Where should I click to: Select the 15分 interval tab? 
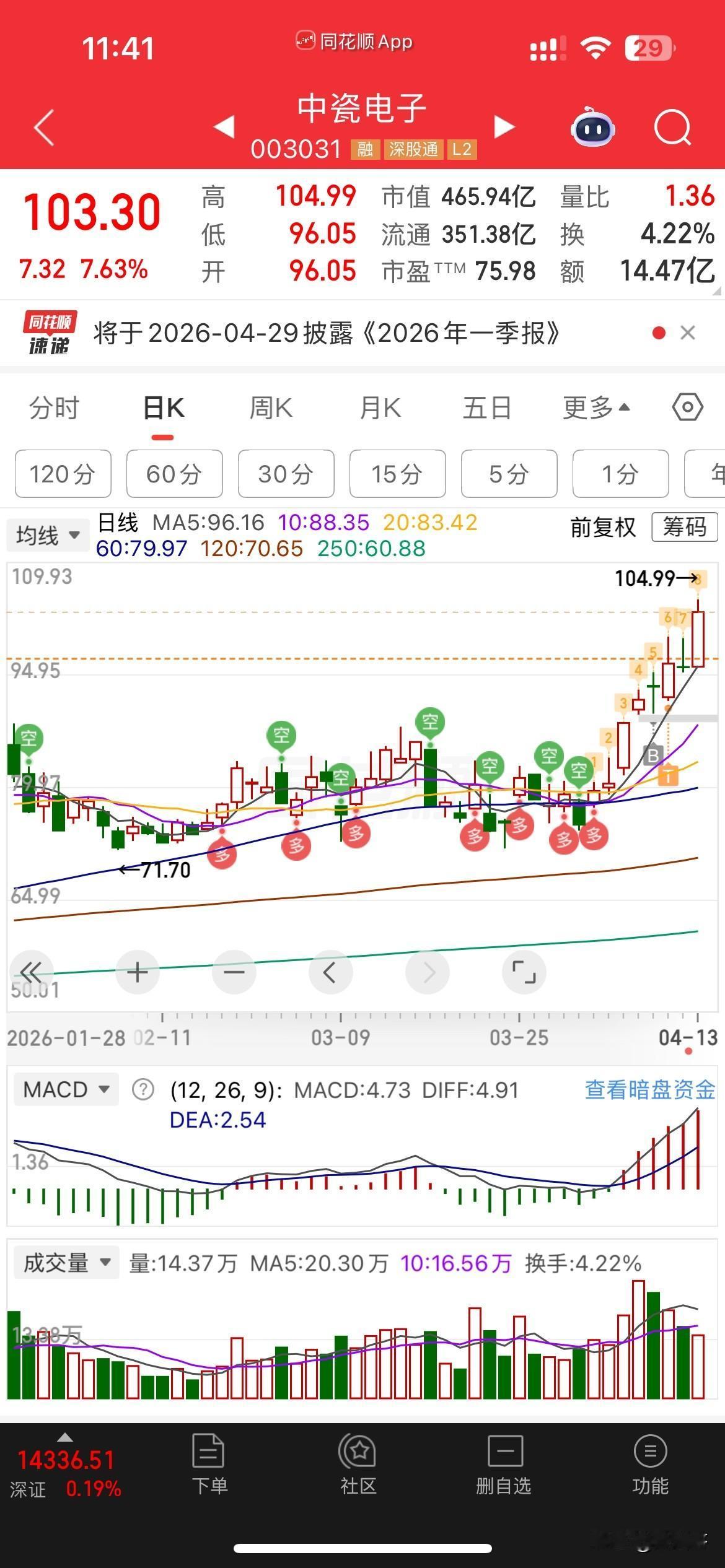[397, 474]
